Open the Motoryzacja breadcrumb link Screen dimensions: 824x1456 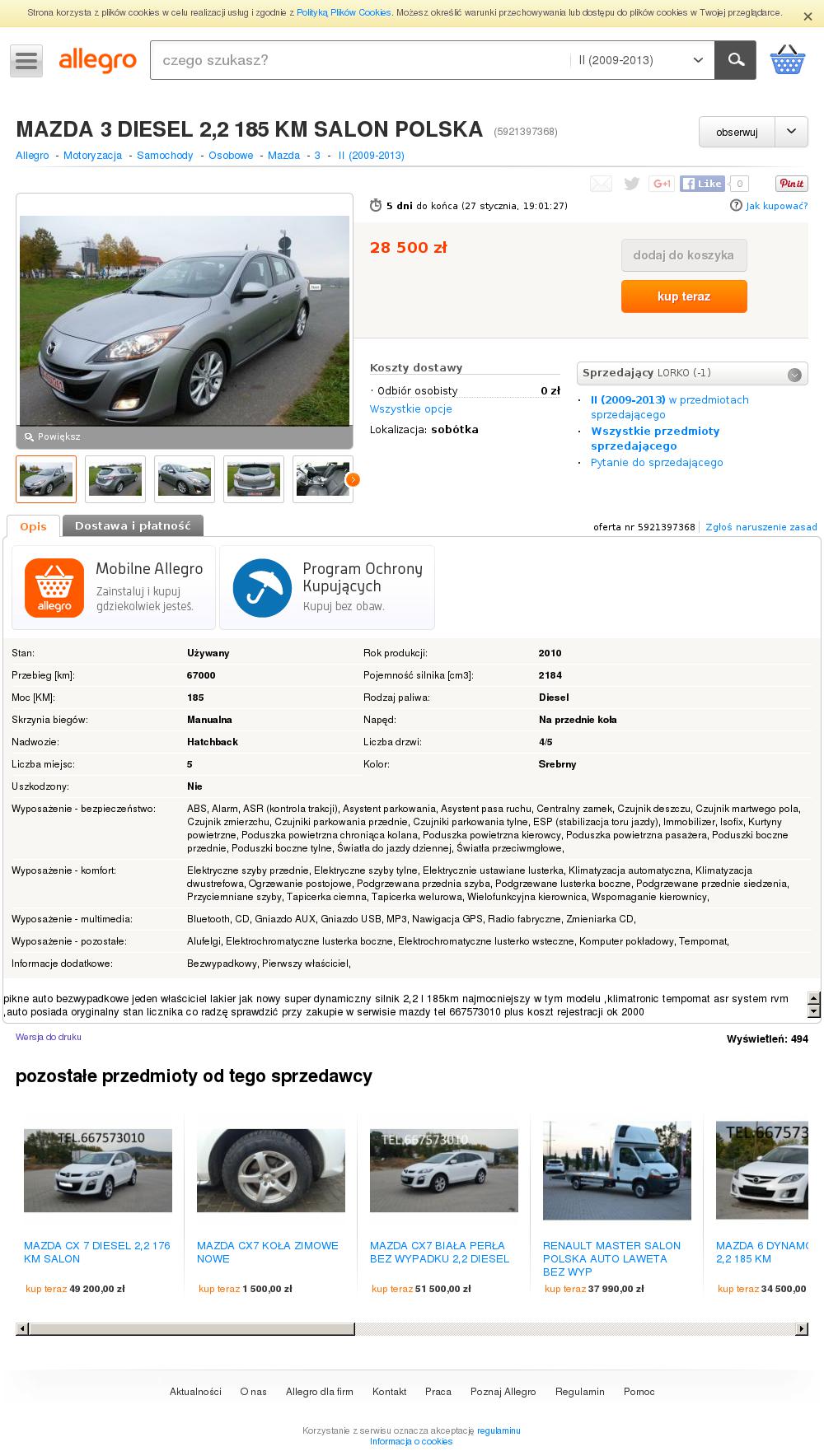[x=92, y=156]
